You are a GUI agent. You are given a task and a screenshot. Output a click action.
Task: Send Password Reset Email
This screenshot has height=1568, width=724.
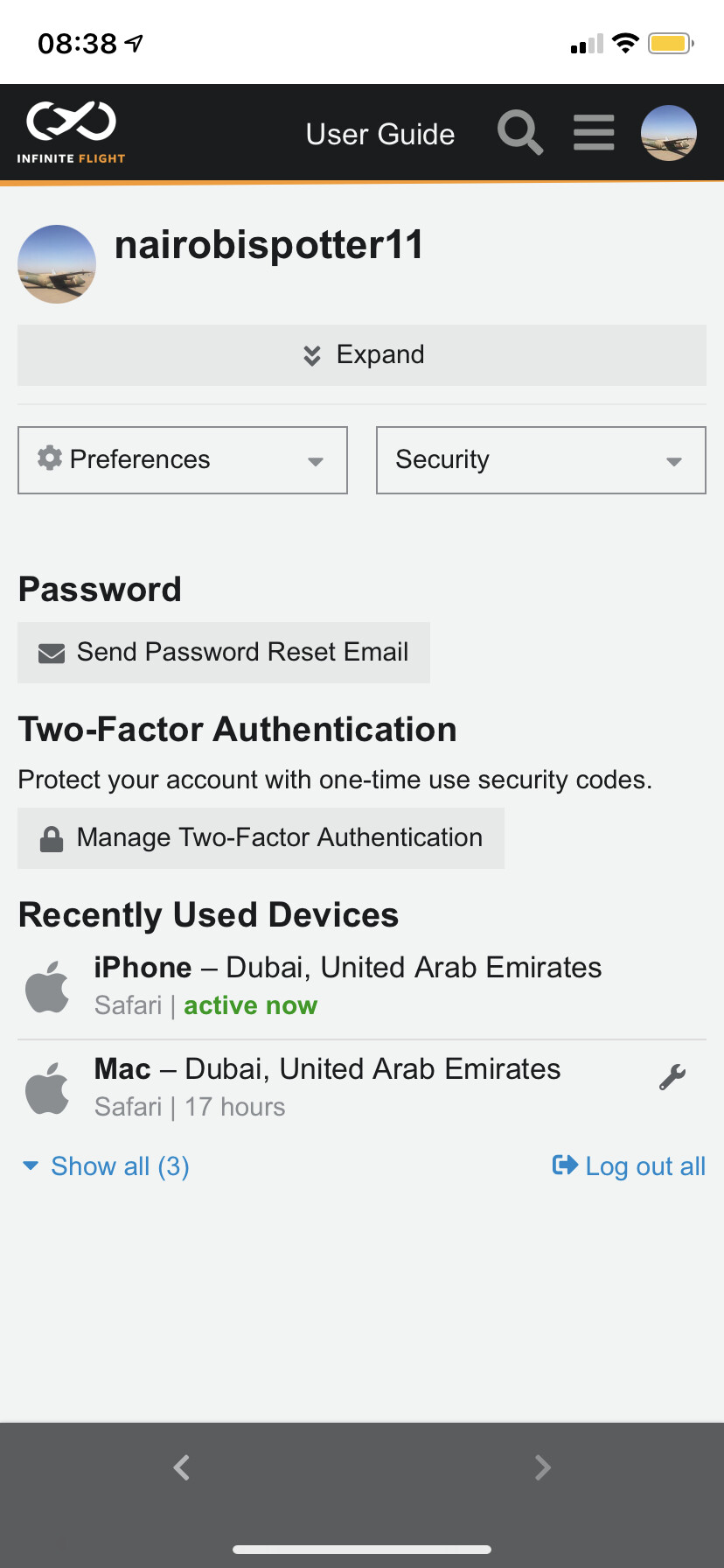[224, 653]
